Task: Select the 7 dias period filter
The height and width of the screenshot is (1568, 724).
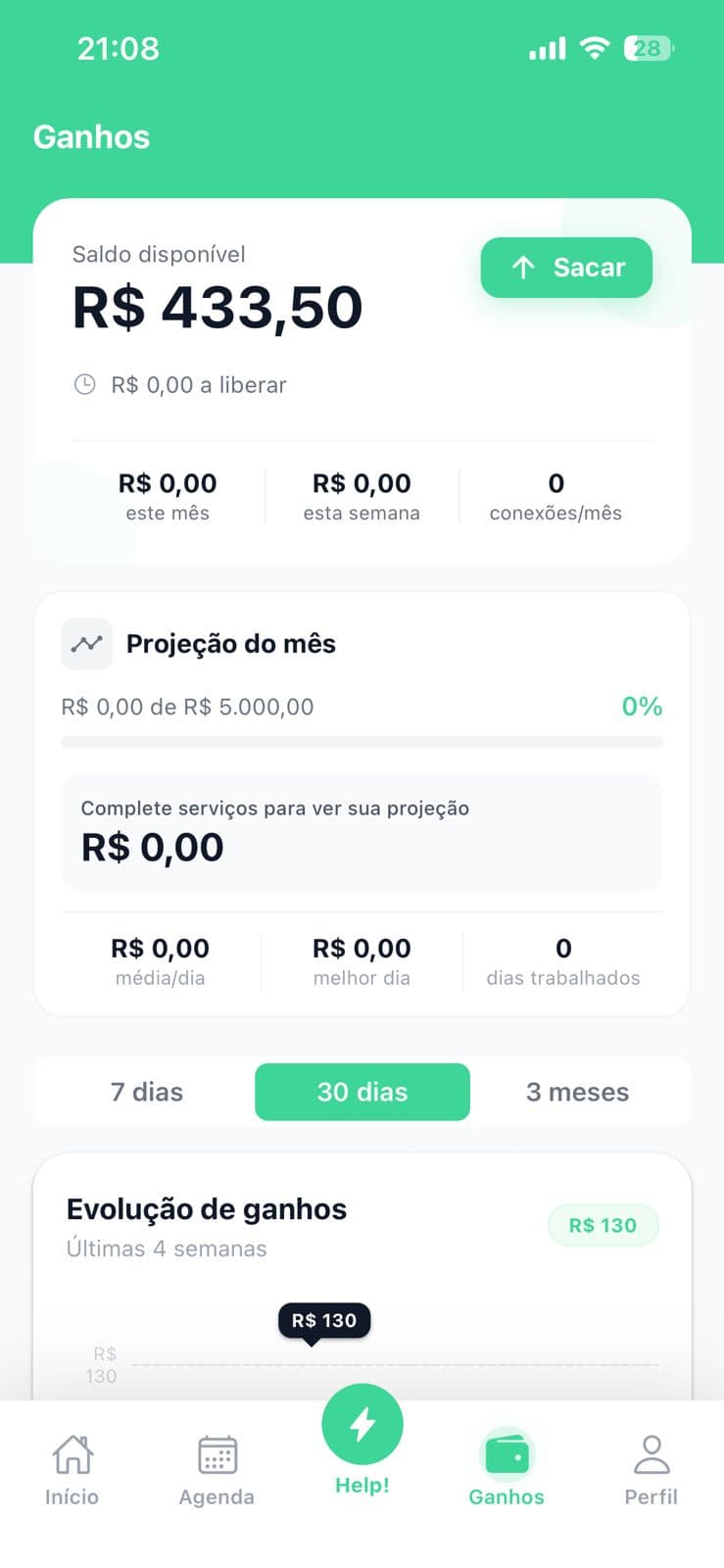Action: [x=146, y=1092]
